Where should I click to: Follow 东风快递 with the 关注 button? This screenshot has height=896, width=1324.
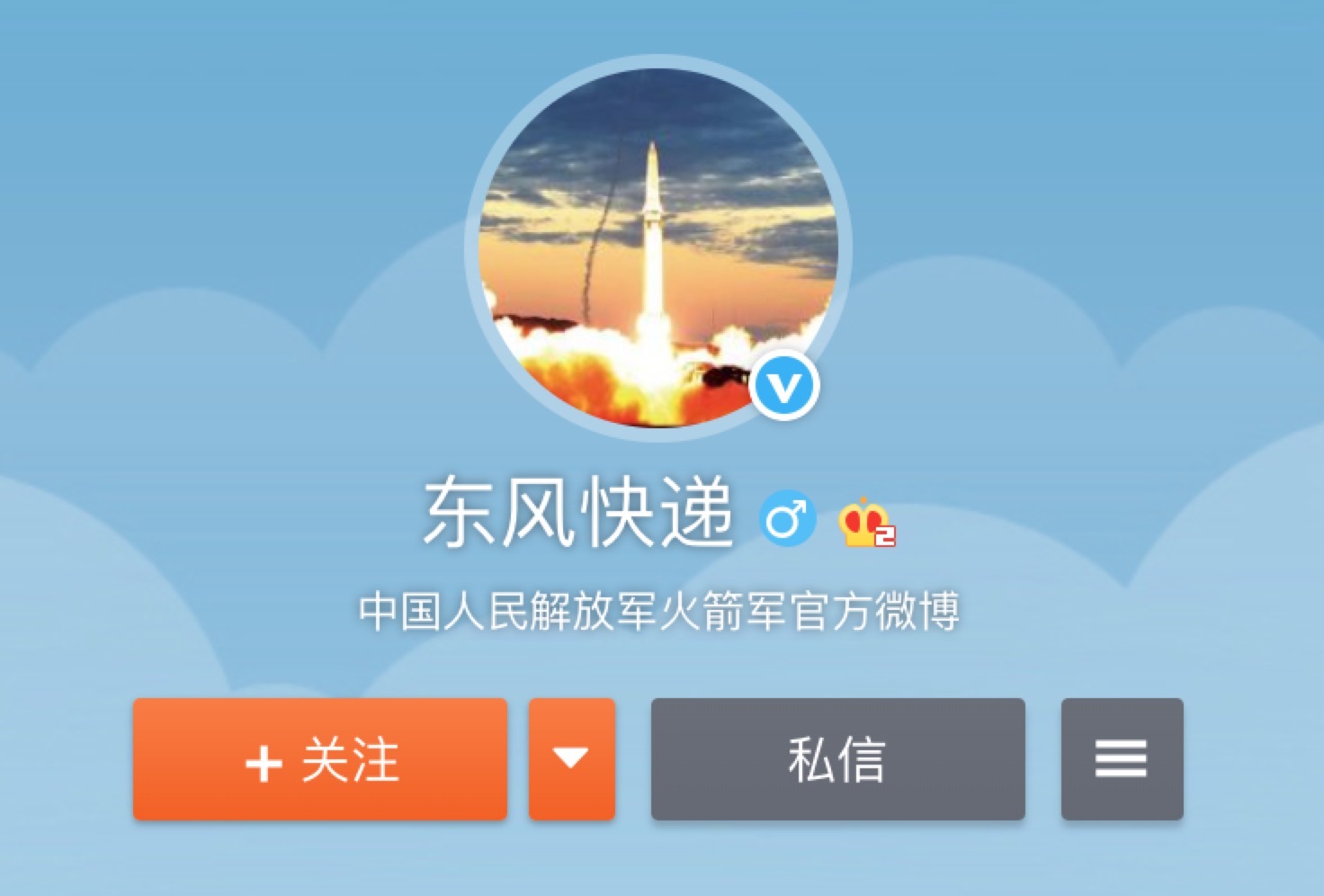tap(320, 760)
